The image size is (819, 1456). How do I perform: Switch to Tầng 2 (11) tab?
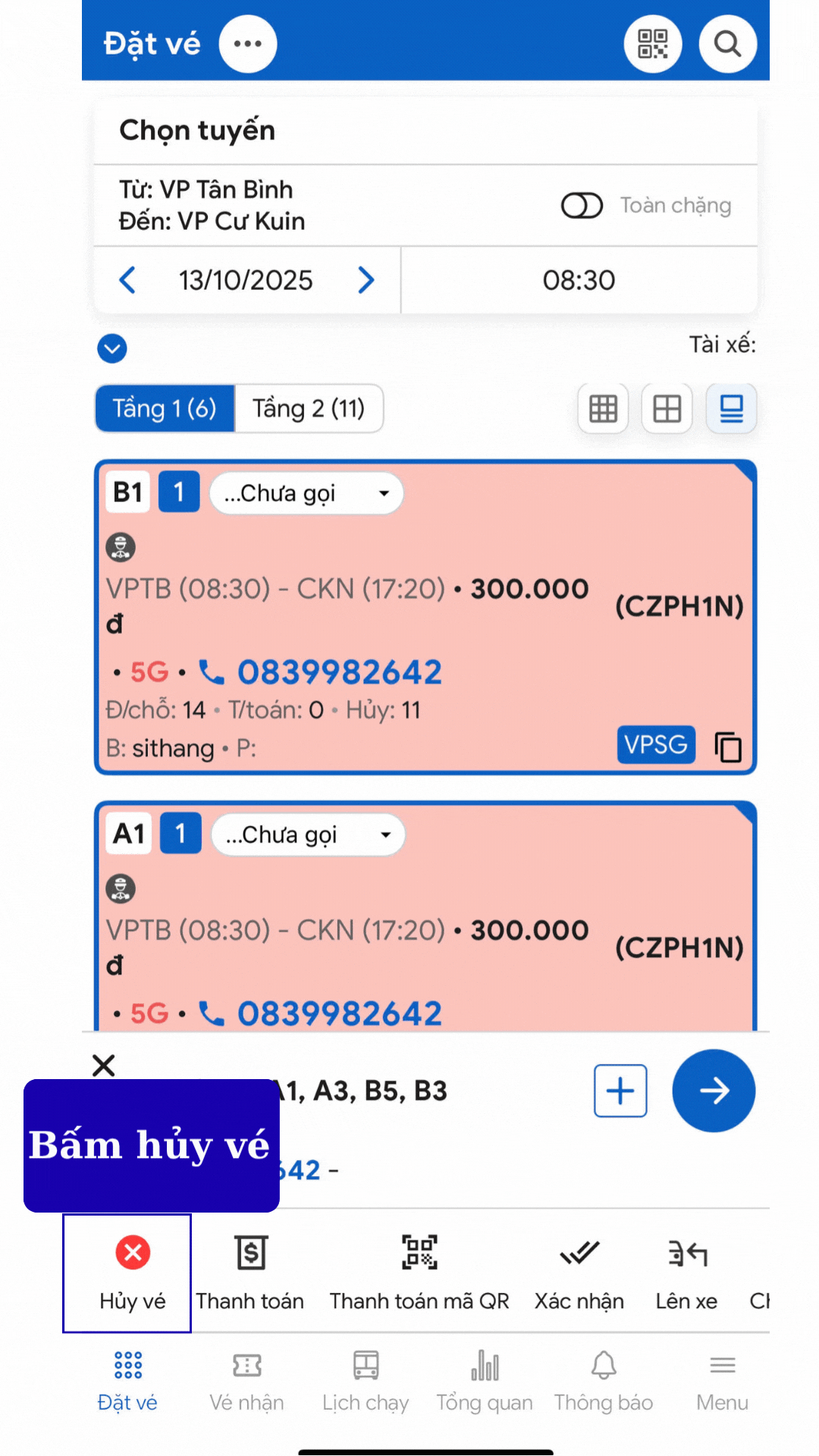309,409
